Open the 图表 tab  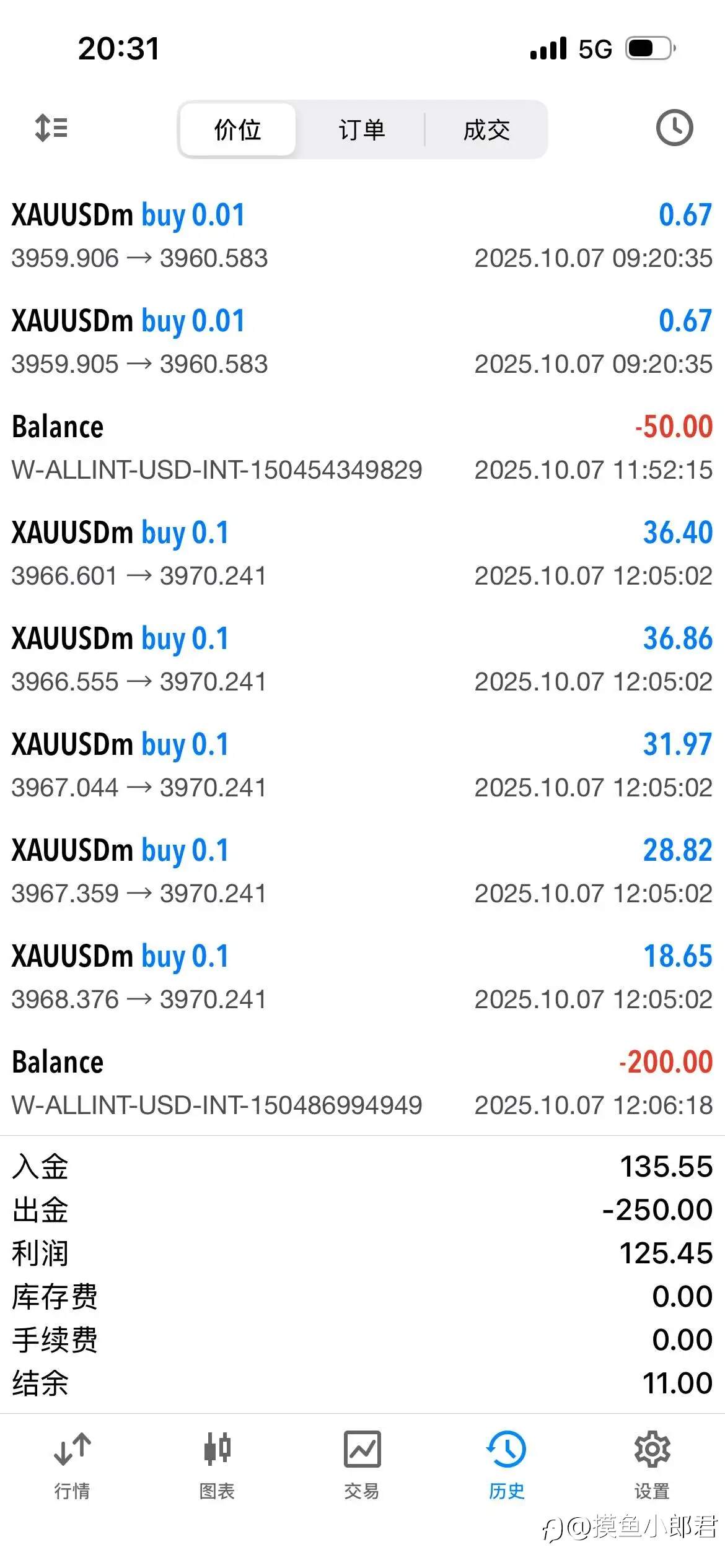pyautogui.click(x=217, y=1465)
